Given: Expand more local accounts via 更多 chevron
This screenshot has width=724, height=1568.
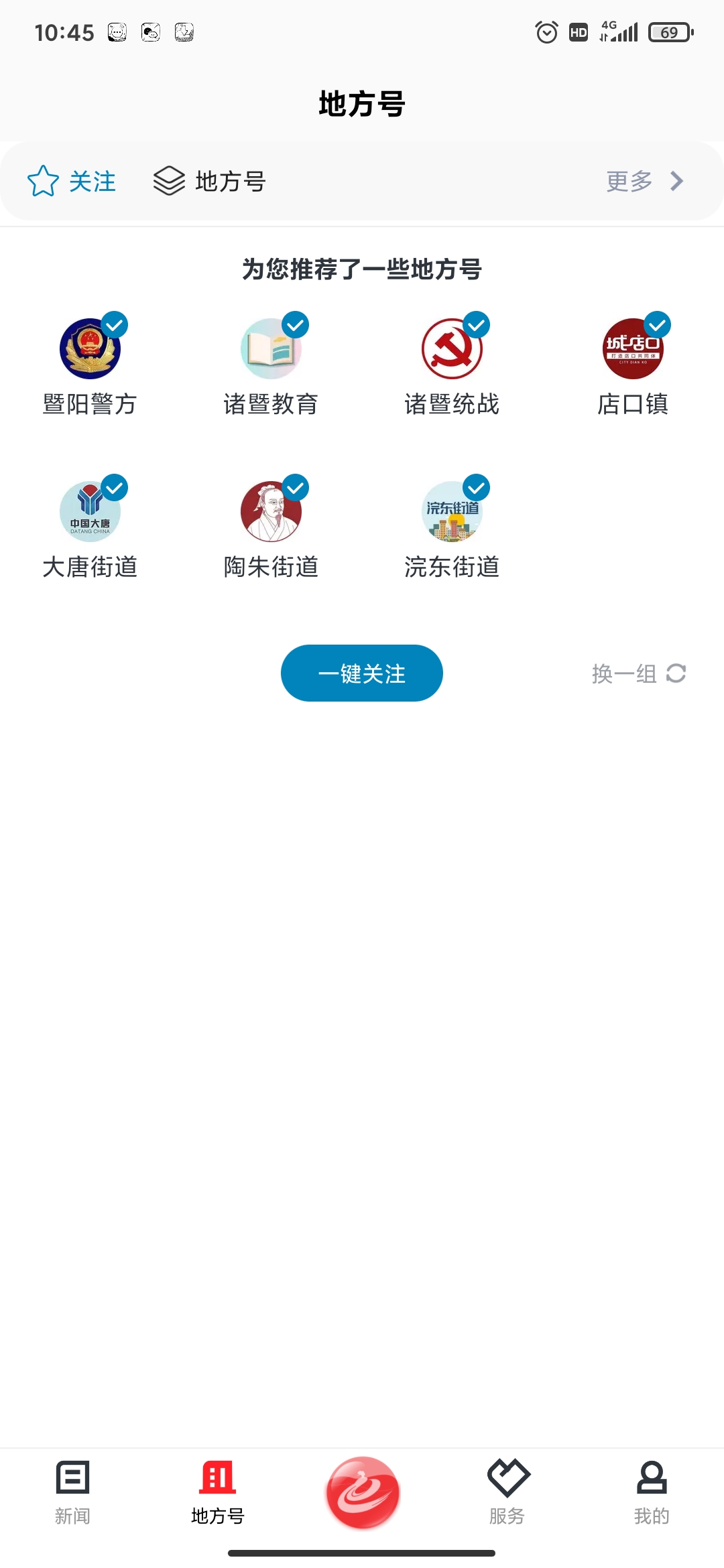Looking at the screenshot, I should point(677,181).
